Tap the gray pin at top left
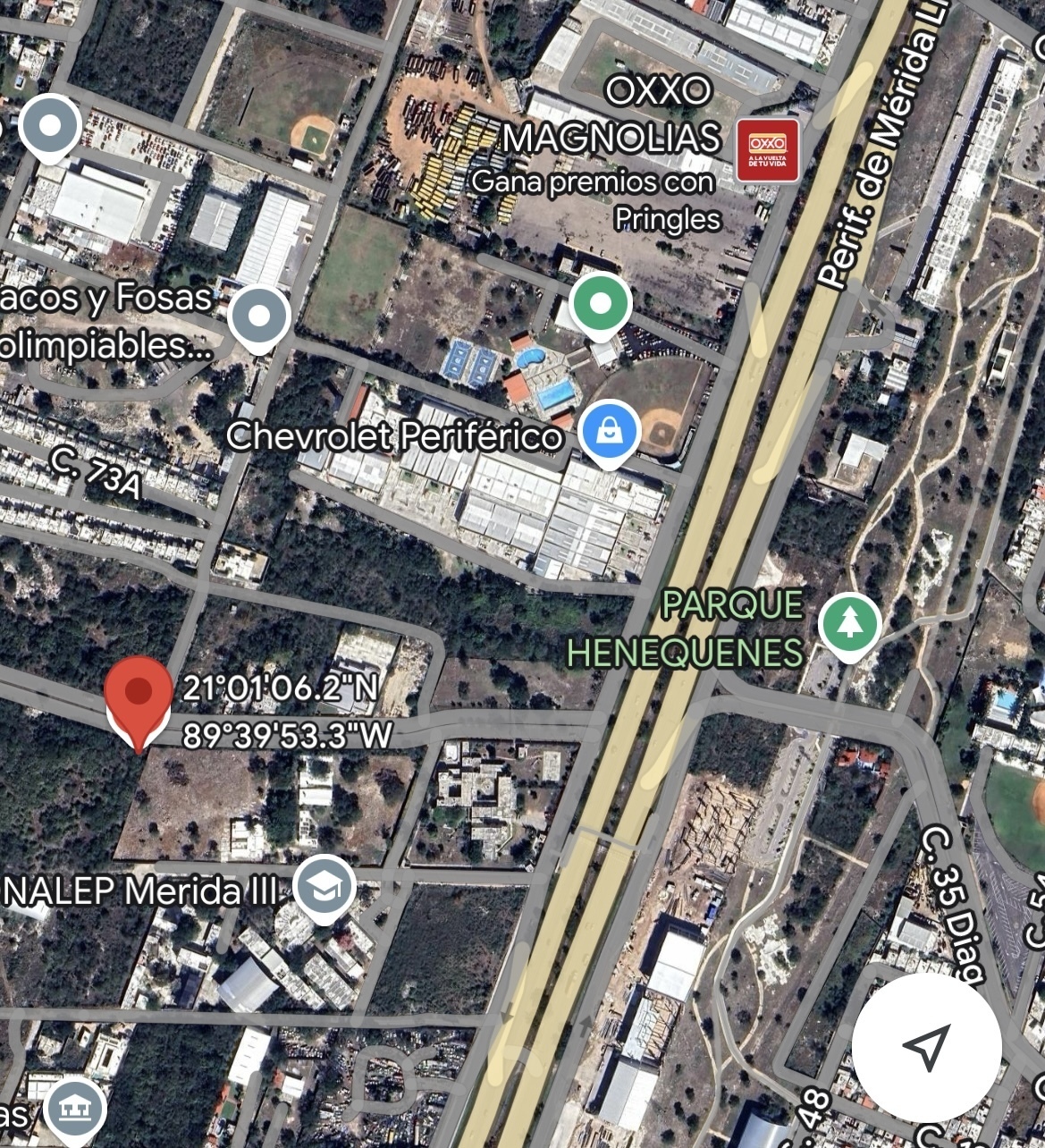The width and height of the screenshot is (1045, 1148). [50, 126]
